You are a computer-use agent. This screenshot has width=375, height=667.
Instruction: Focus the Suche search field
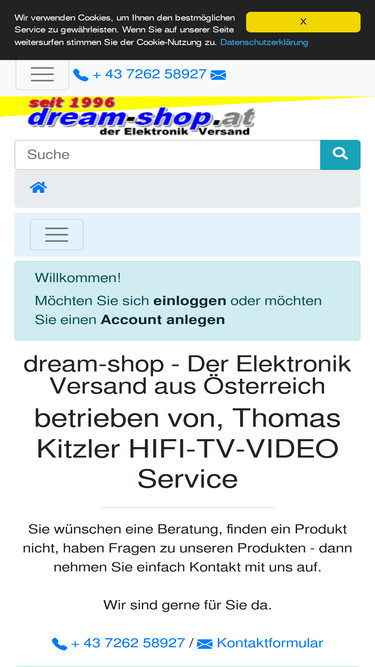tap(168, 155)
